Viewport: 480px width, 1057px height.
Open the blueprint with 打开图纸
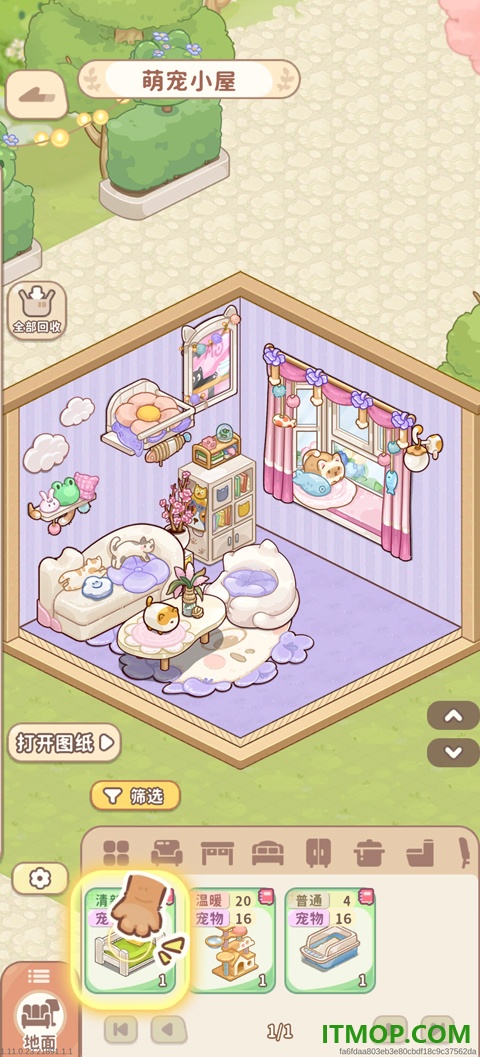click(x=64, y=743)
